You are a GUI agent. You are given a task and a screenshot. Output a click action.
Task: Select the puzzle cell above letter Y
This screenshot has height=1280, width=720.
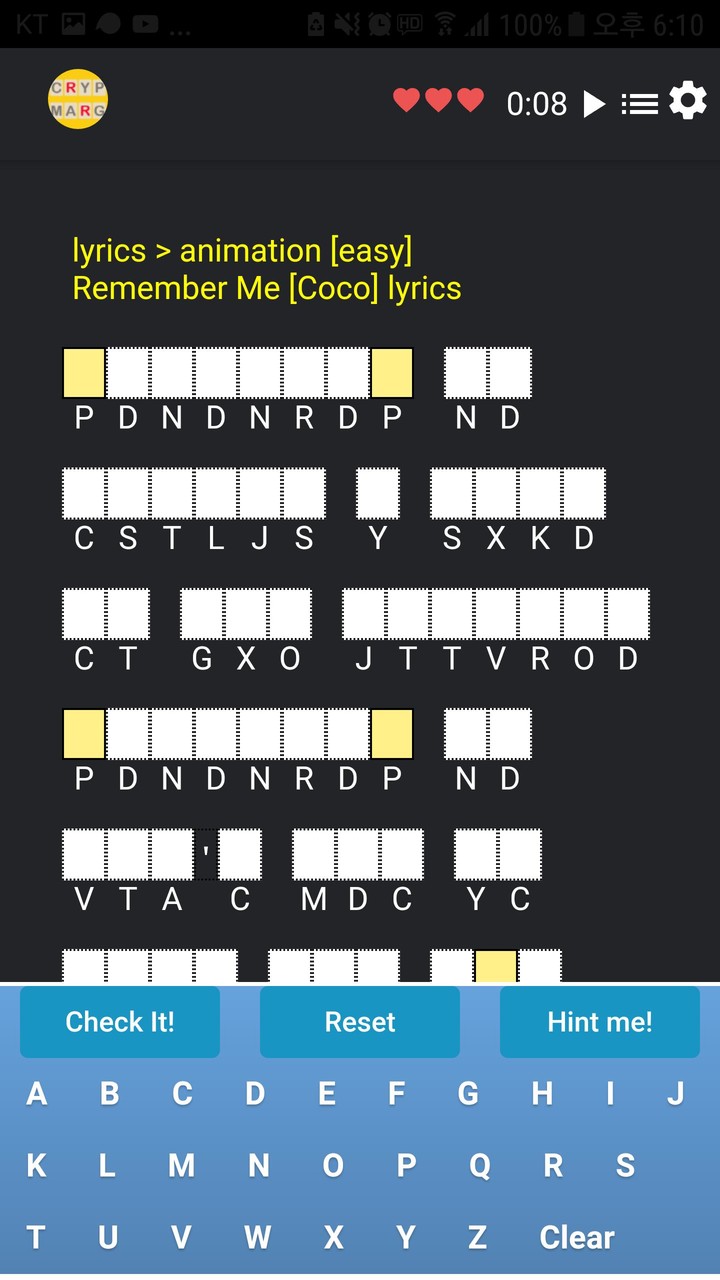(x=377, y=492)
